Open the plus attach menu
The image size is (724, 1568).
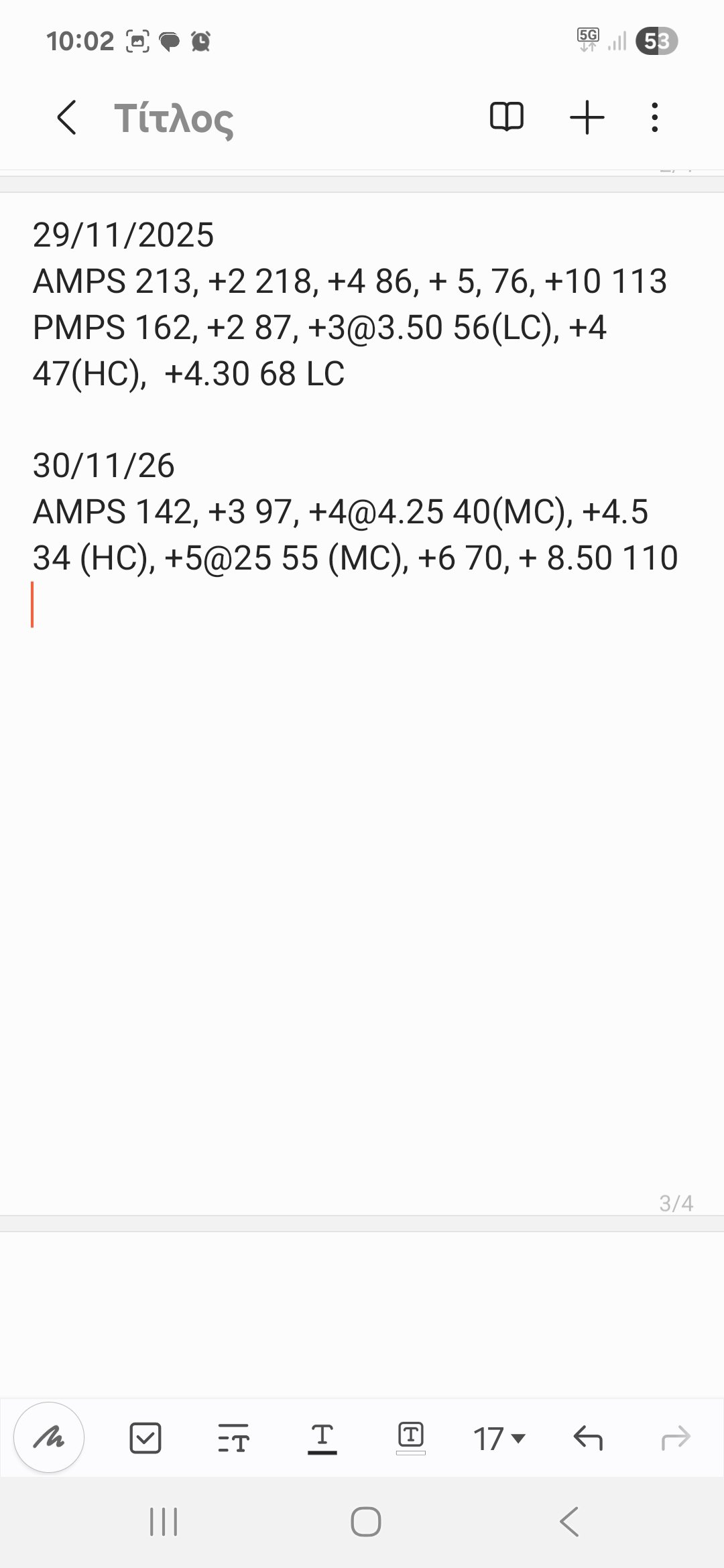pyautogui.click(x=587, y=117)
